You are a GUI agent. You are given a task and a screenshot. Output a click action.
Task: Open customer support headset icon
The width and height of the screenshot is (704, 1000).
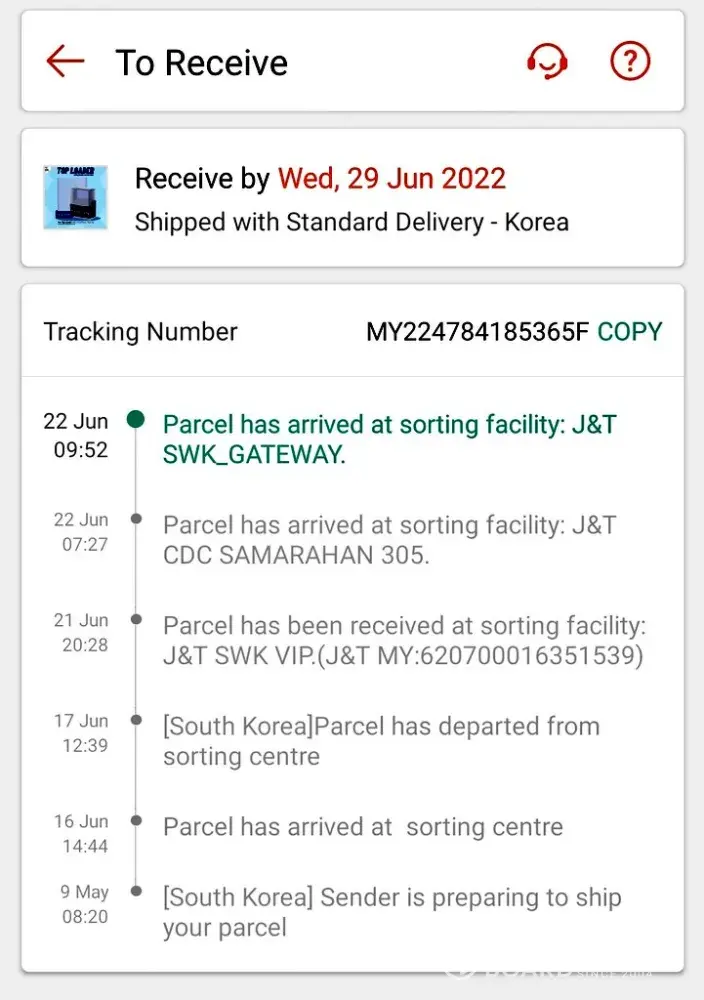(x=547, y=62)
